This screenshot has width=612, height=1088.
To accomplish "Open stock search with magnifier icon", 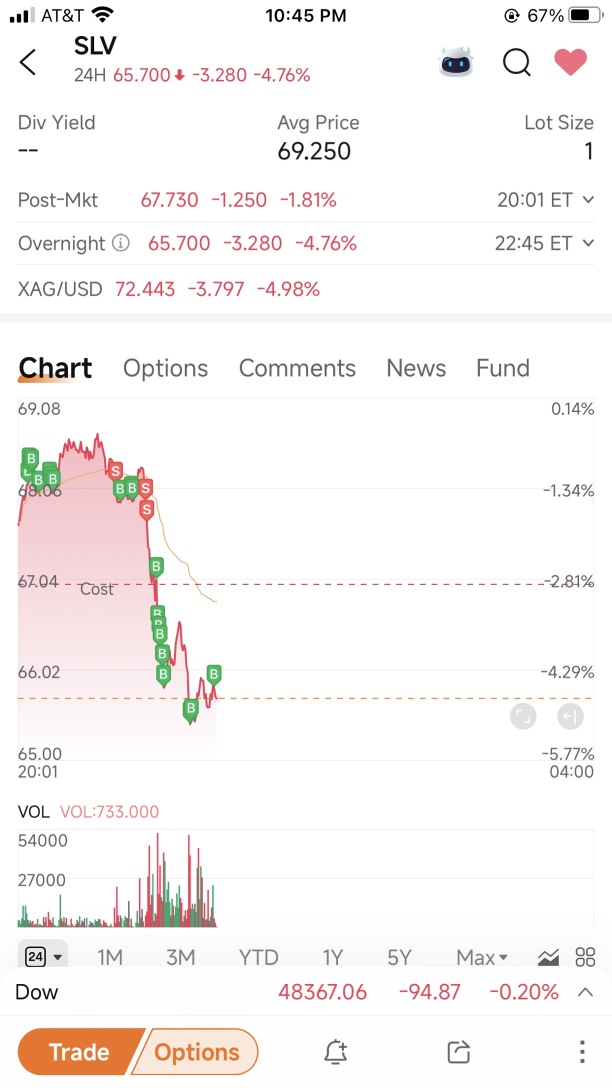I will click(x=517, y=62).
